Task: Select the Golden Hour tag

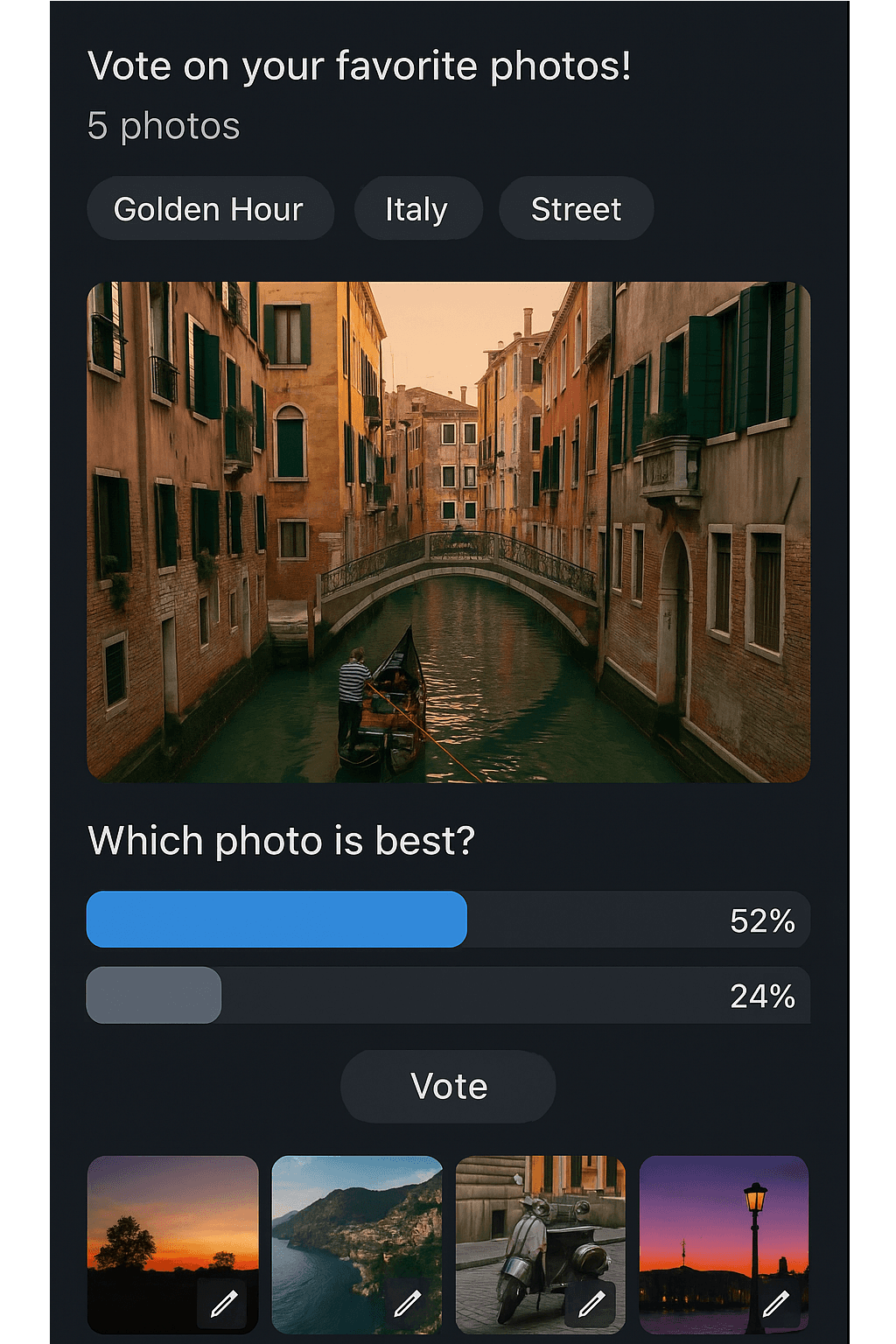Action: [210, 208]
